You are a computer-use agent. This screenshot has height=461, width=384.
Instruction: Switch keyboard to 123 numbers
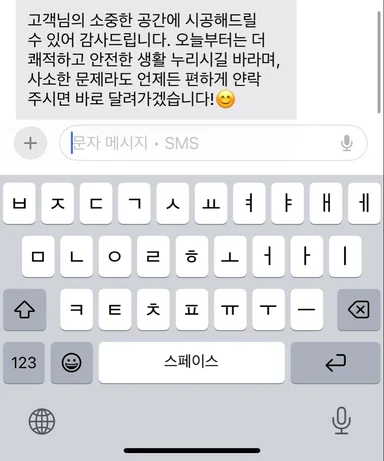click(x=24, y=363)
